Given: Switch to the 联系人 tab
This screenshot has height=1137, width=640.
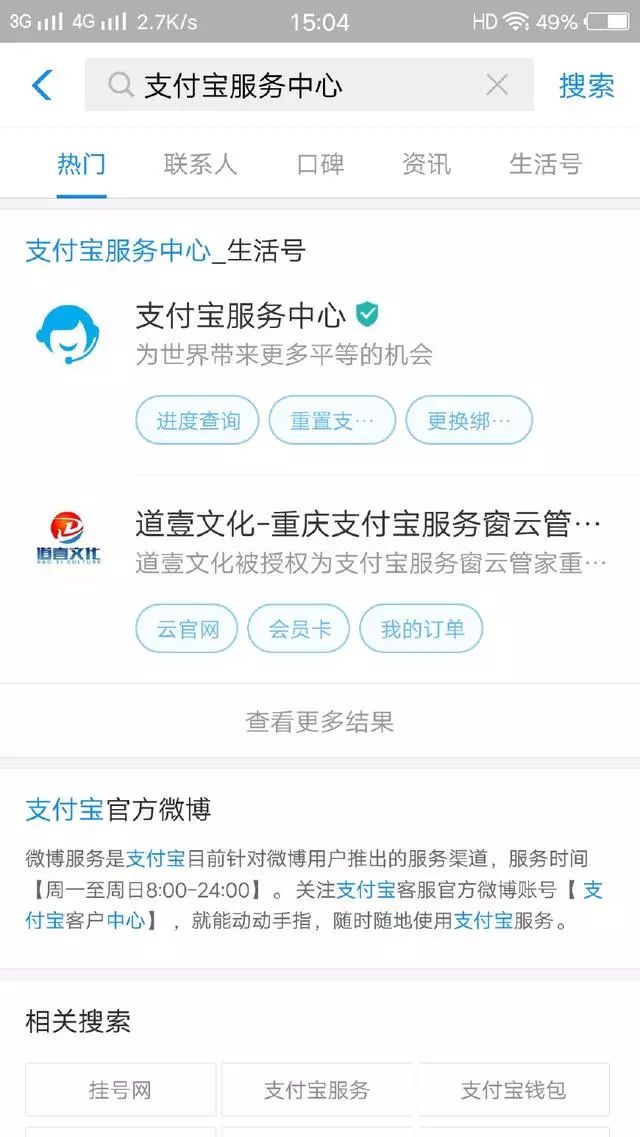Looking at the screenshot, I should [x=200, y=164].
